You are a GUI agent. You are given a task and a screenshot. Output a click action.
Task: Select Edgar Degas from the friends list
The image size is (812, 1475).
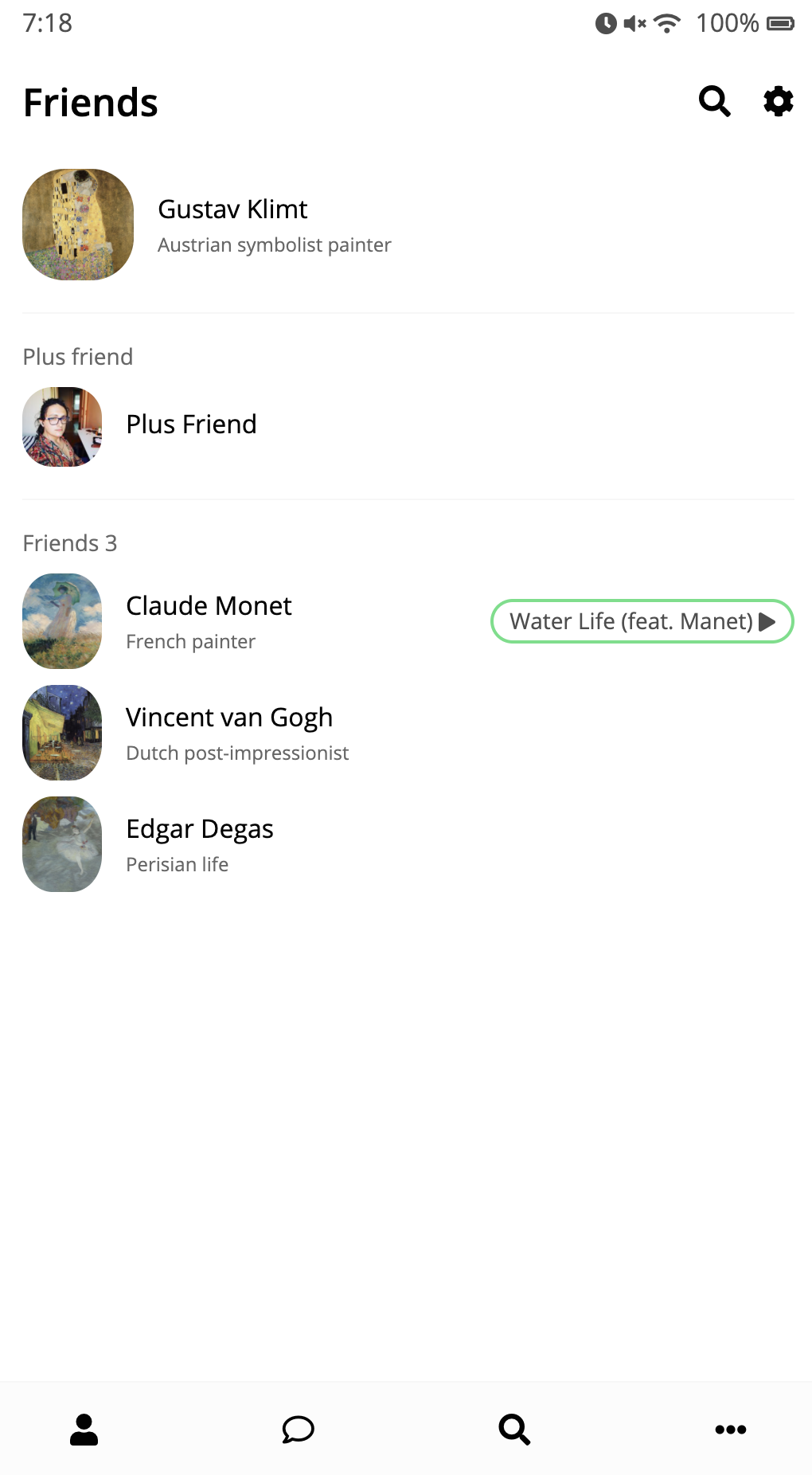[x=199, y=829]
